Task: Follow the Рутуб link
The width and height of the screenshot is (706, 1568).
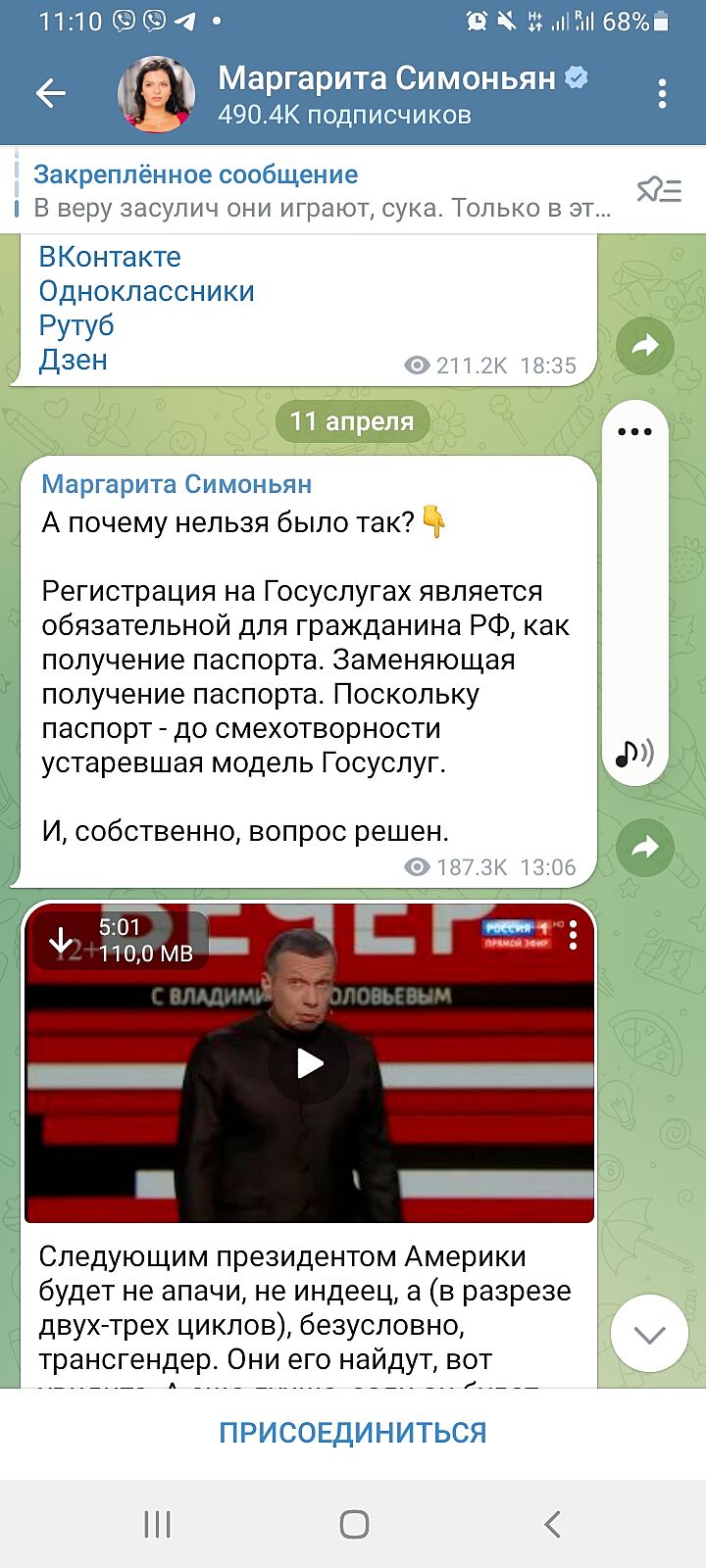Action: [x=76, y=325]
